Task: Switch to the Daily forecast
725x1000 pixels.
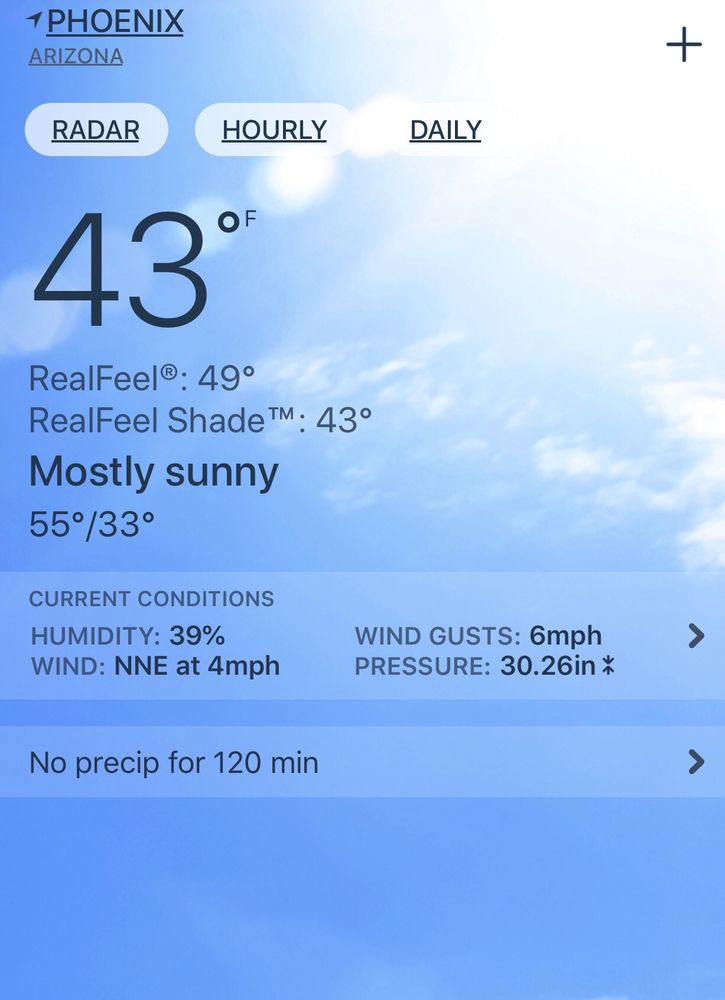Action: (445, 130)
